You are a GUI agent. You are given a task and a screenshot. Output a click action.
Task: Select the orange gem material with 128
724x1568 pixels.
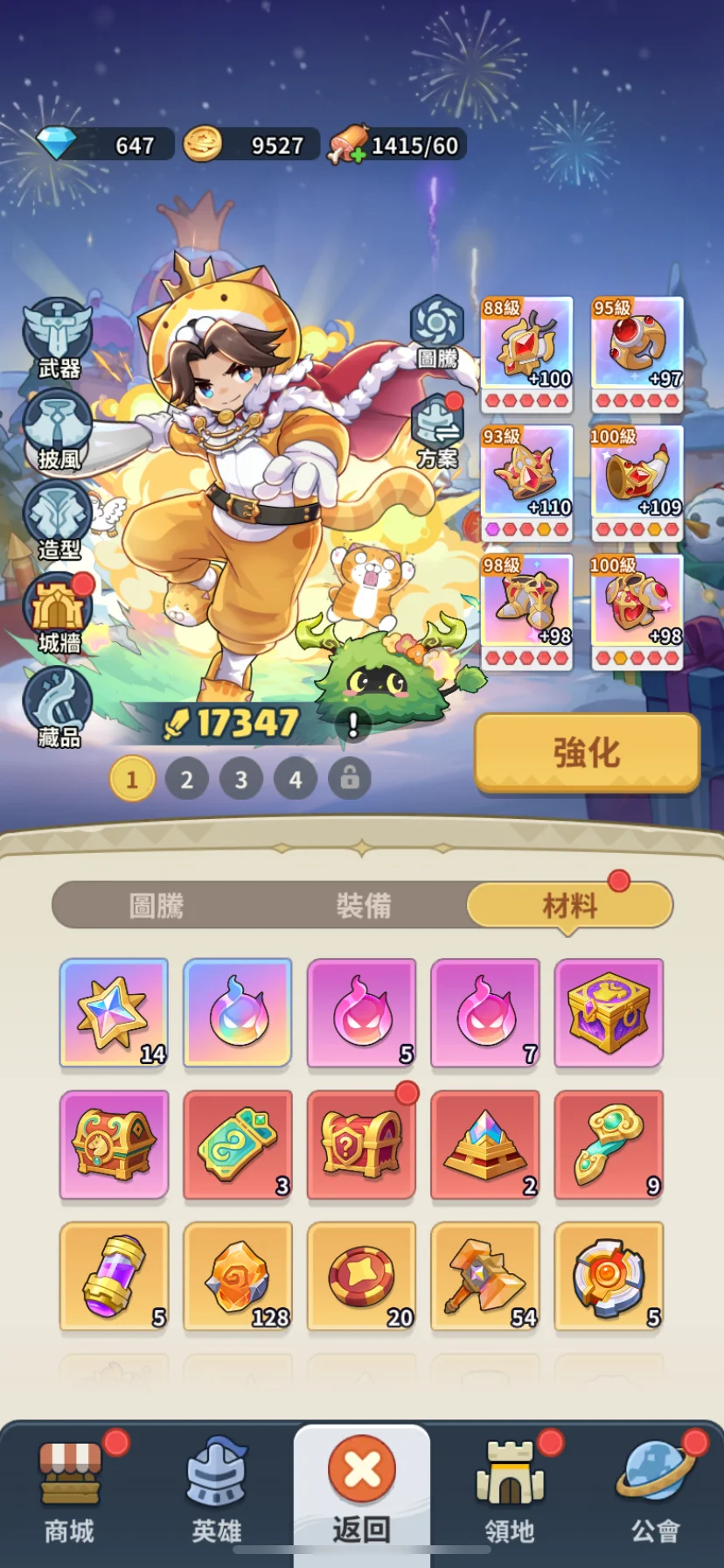pyautogui.click(x=238, y=1277)
